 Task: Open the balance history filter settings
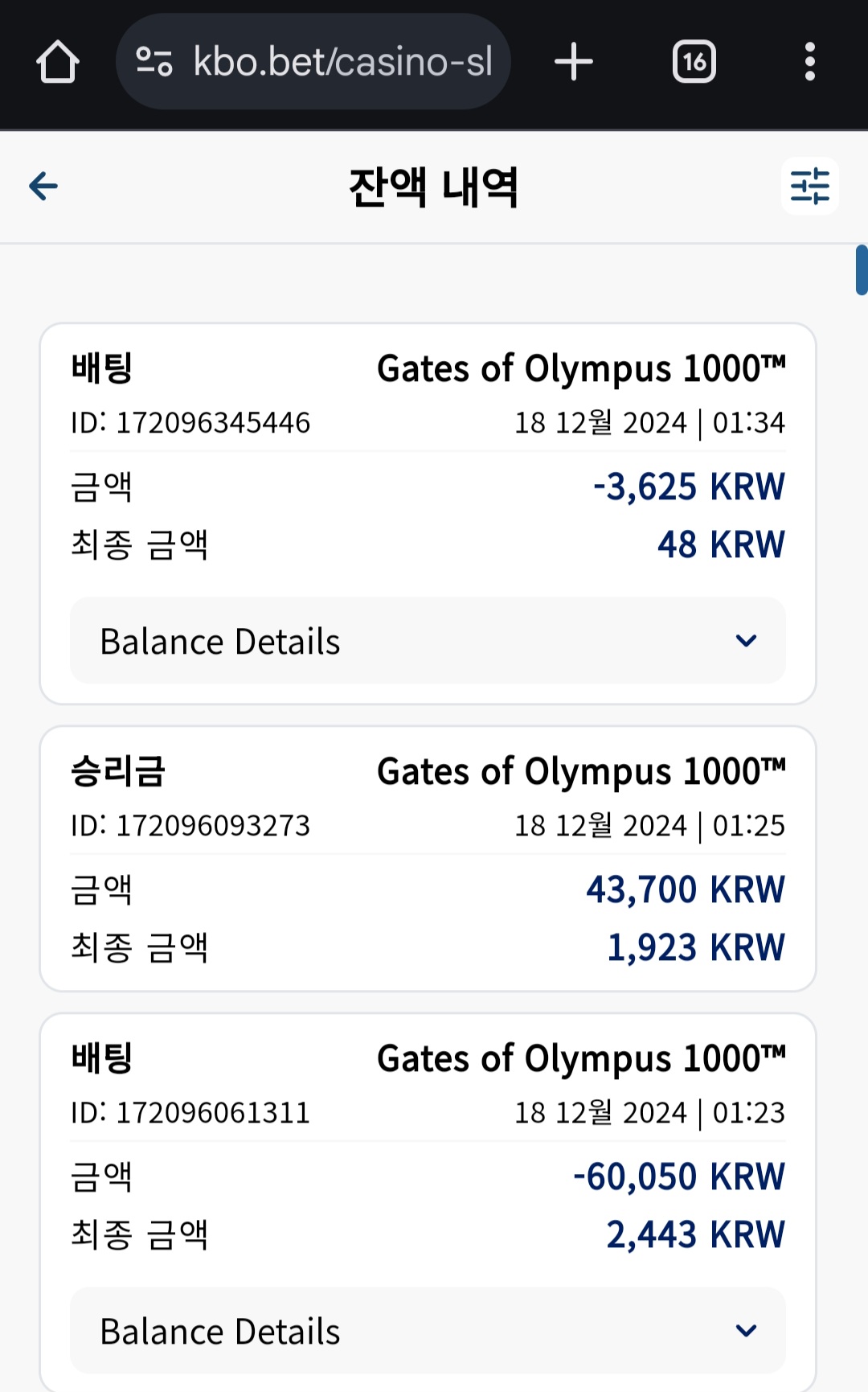point(809,187)
